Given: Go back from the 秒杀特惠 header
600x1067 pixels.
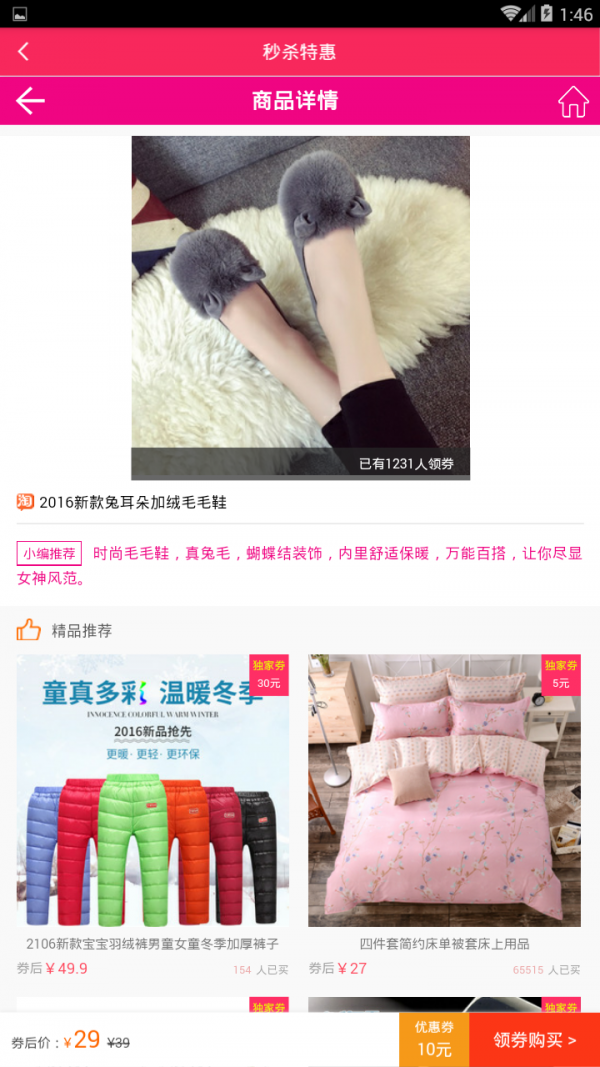Looking at the screenshot, I should [24, 52].
